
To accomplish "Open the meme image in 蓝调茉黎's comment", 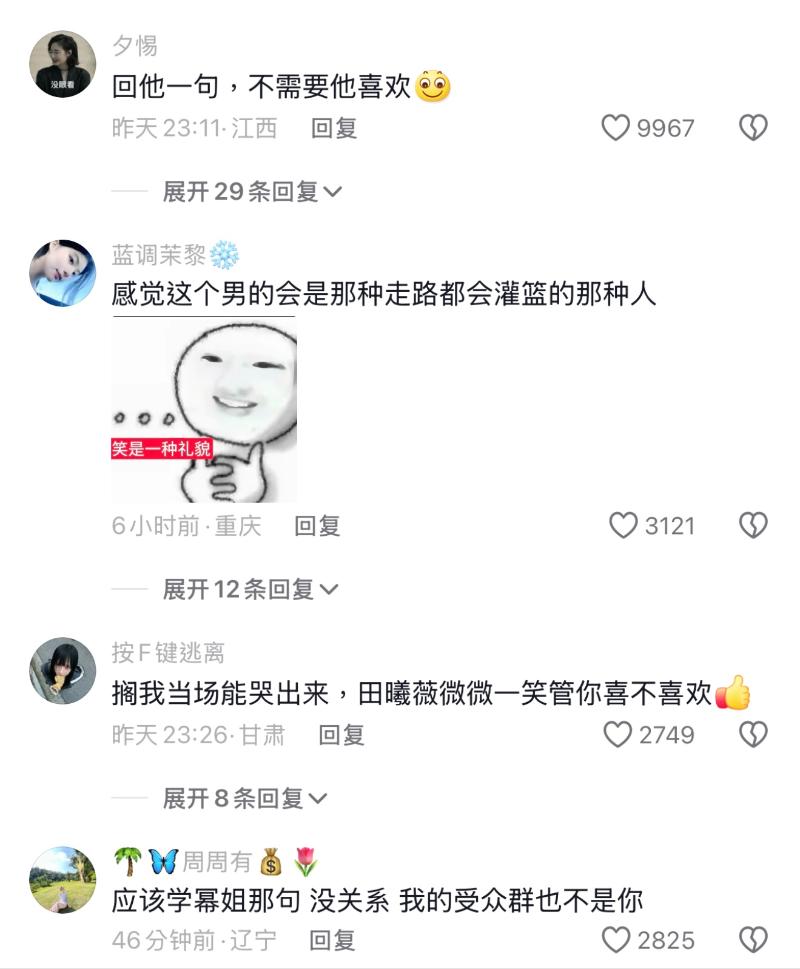I will pyautogui.click(x=204, y=410).
